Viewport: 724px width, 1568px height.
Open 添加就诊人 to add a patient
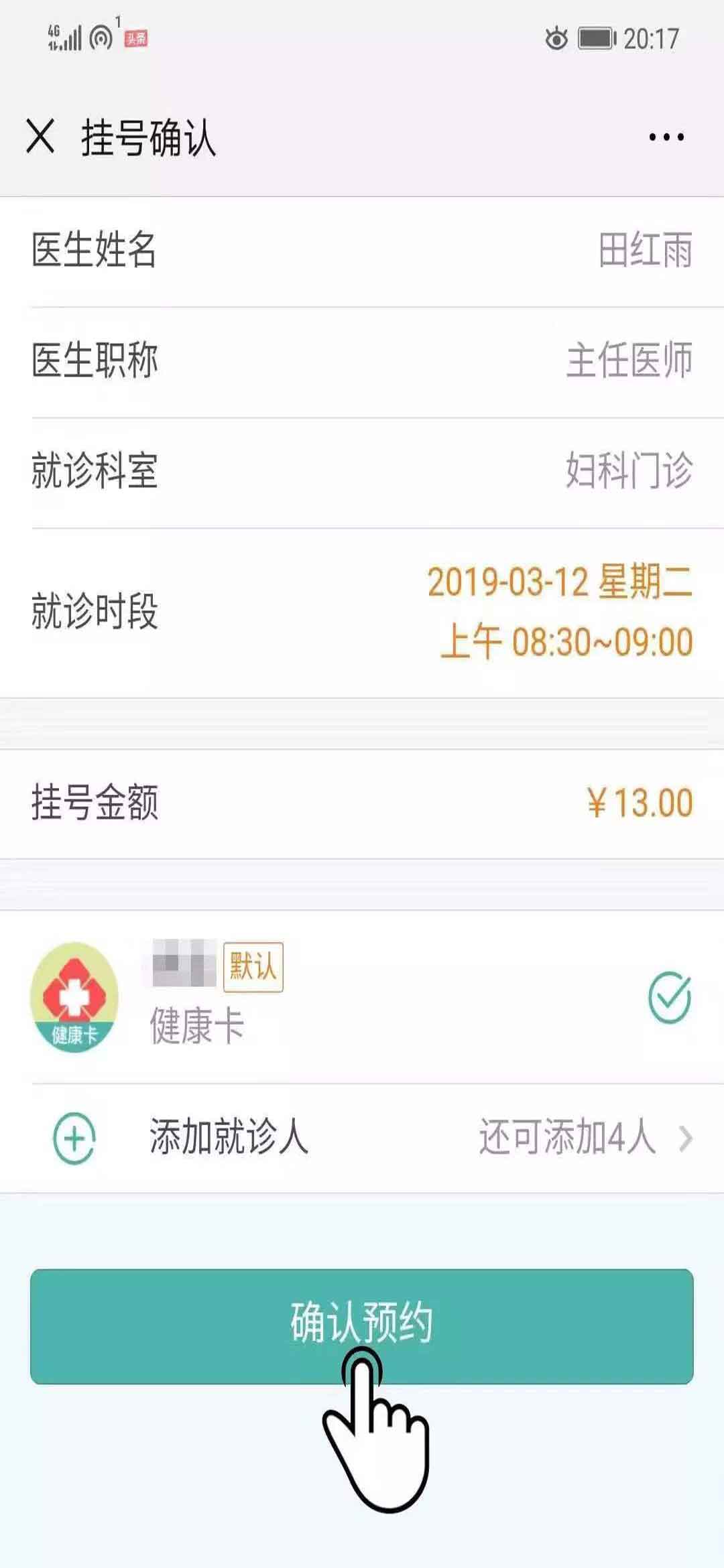click(x=362, y=1138)
